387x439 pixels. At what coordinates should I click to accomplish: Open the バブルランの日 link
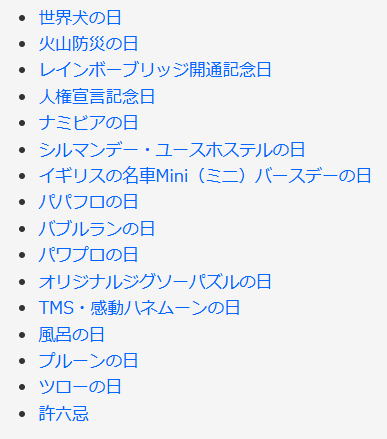click(97, 229)
